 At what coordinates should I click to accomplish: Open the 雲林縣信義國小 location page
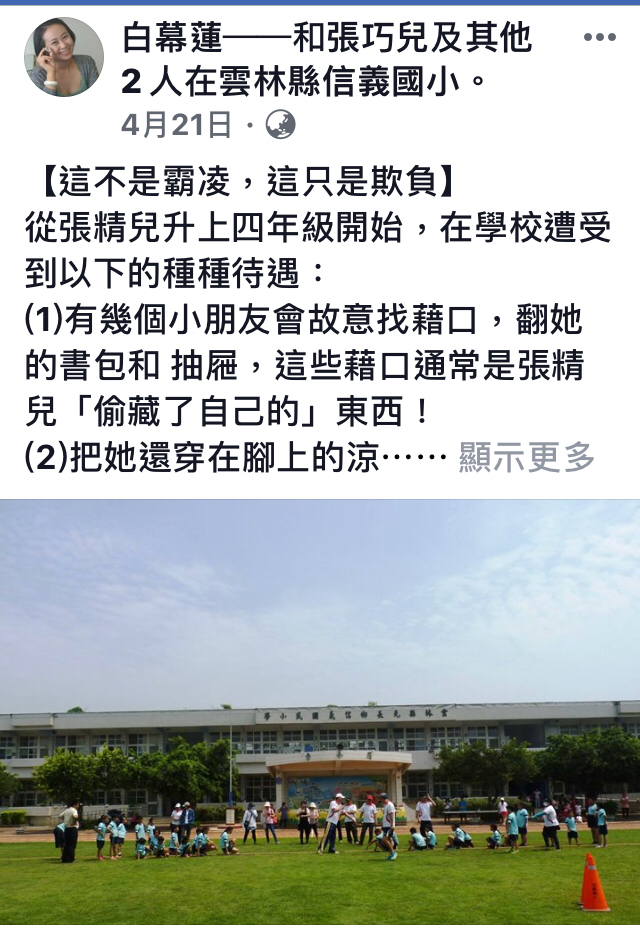pos(352,77)
